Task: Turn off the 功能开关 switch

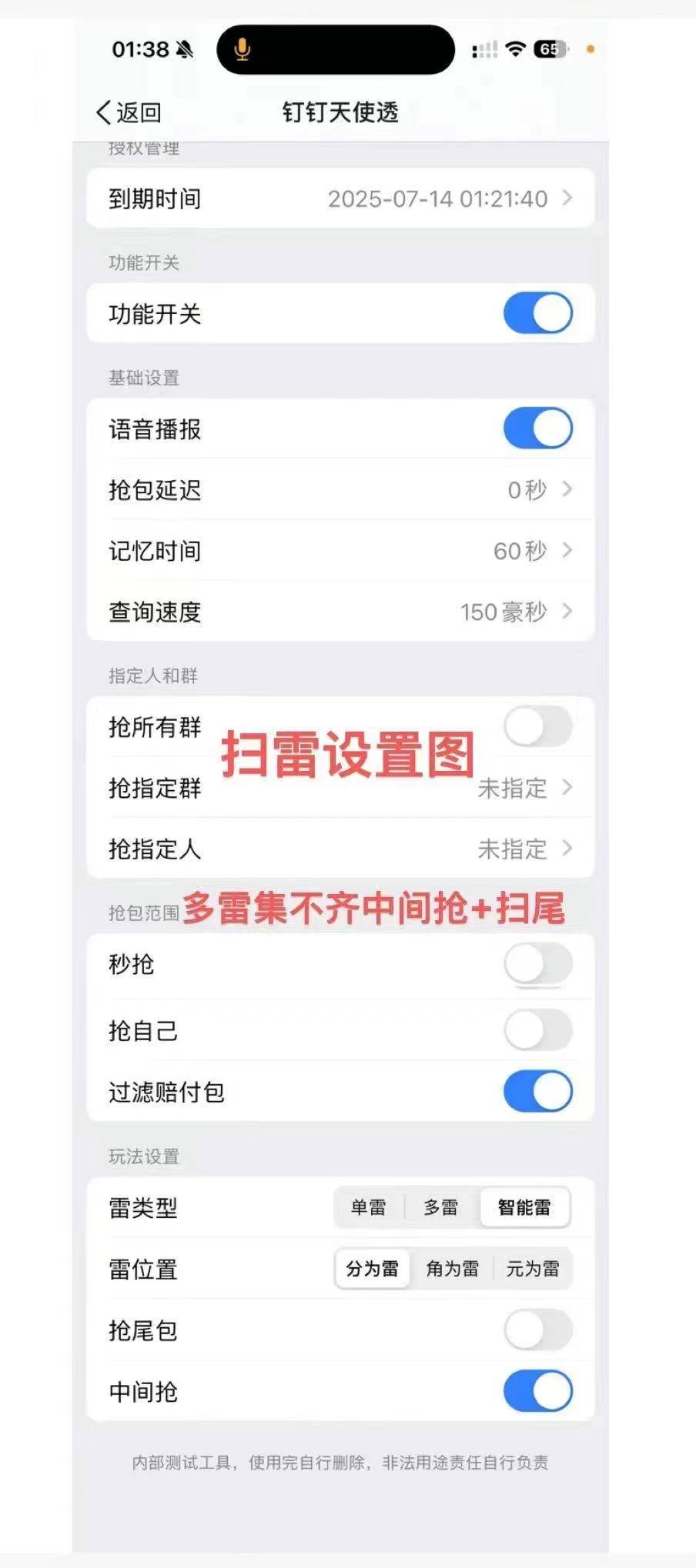Action: pos(537,314)
